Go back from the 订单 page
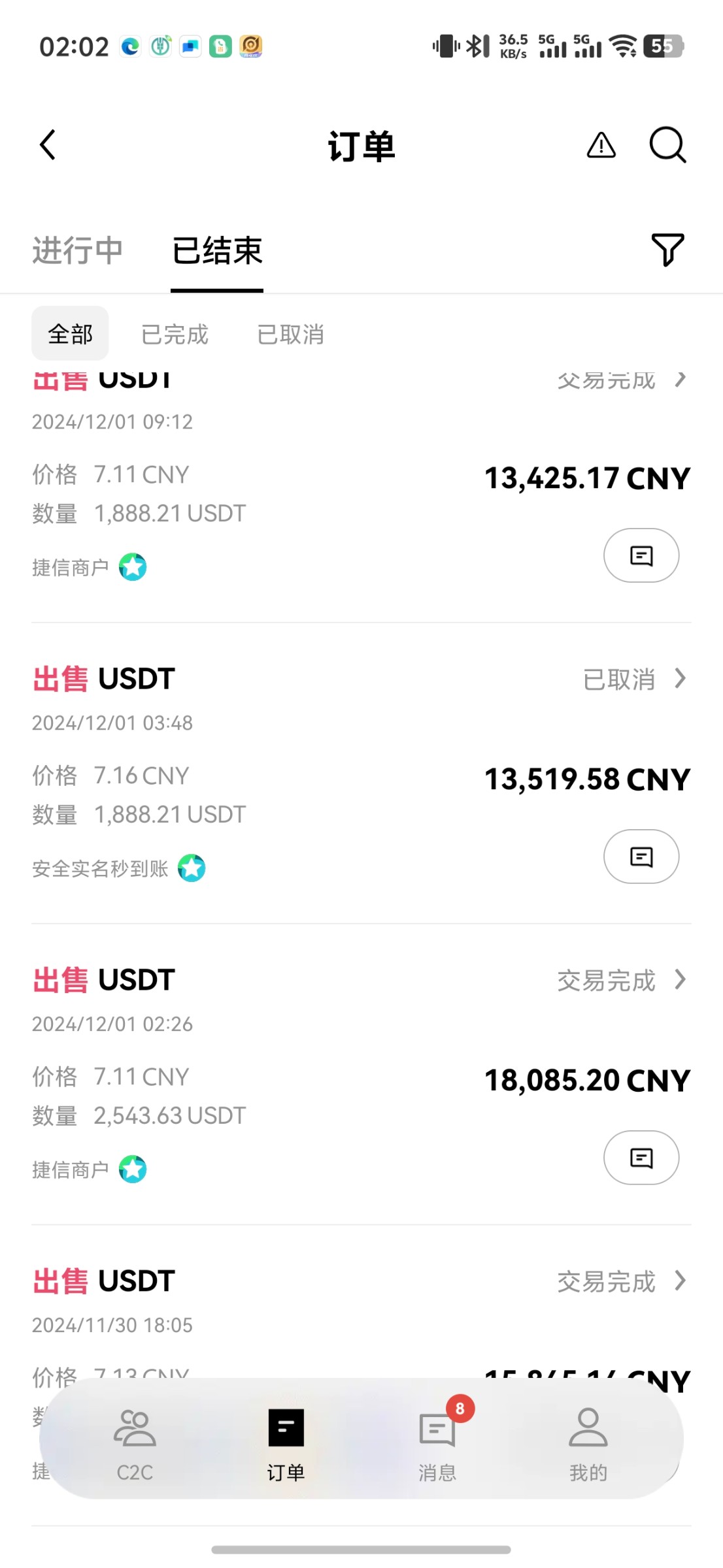 coord(48,144)
